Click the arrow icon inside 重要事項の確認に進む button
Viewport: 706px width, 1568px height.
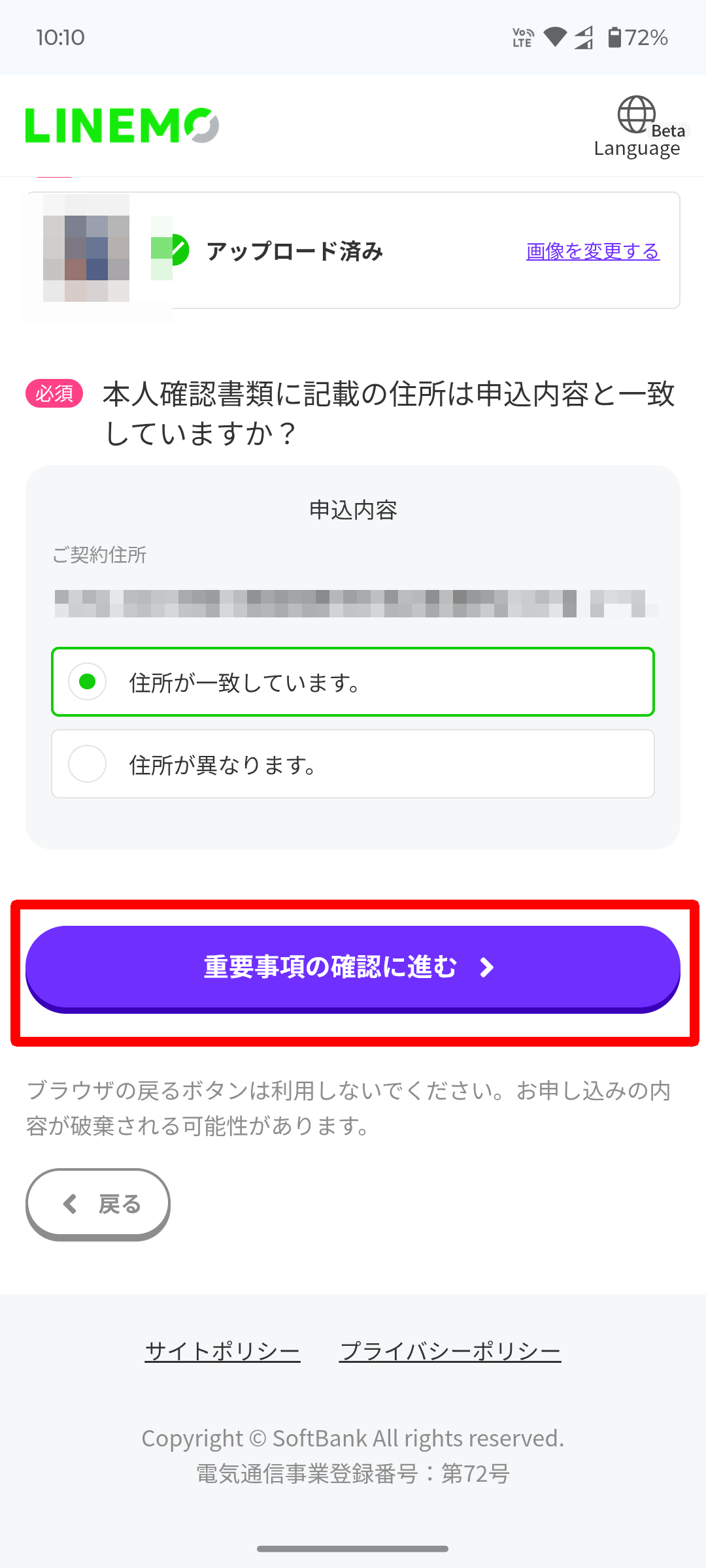click(486, 970)
